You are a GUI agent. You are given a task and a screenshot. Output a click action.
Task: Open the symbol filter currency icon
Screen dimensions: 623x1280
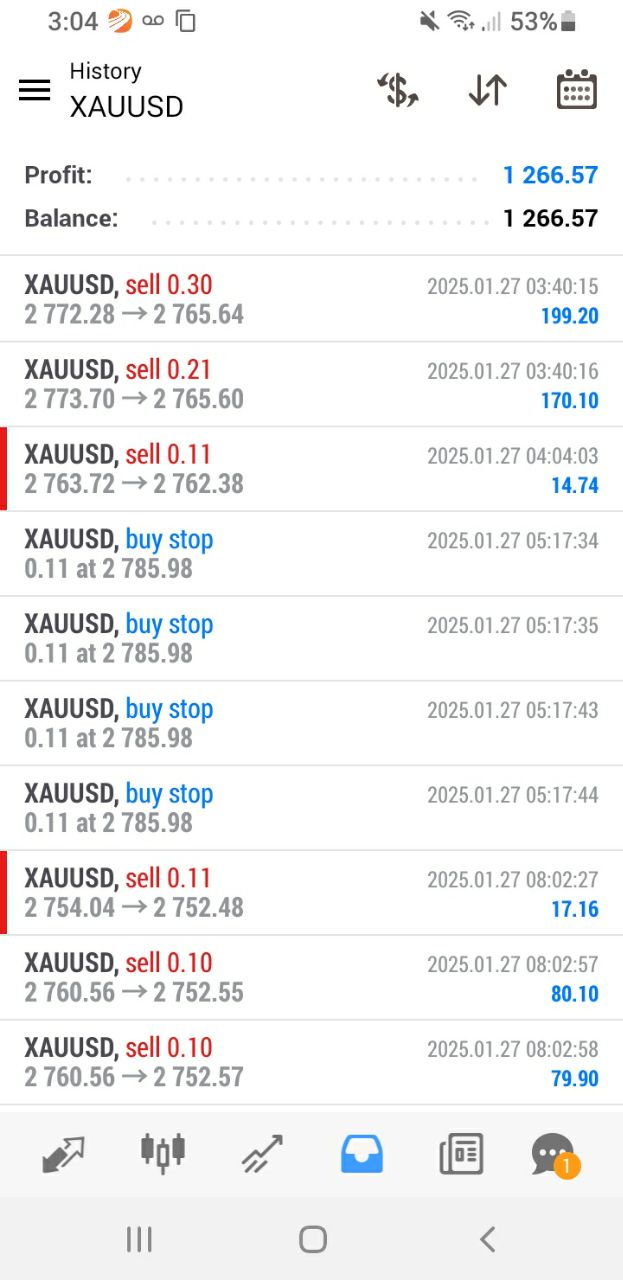pyautogui.click(x=398, y=90)
